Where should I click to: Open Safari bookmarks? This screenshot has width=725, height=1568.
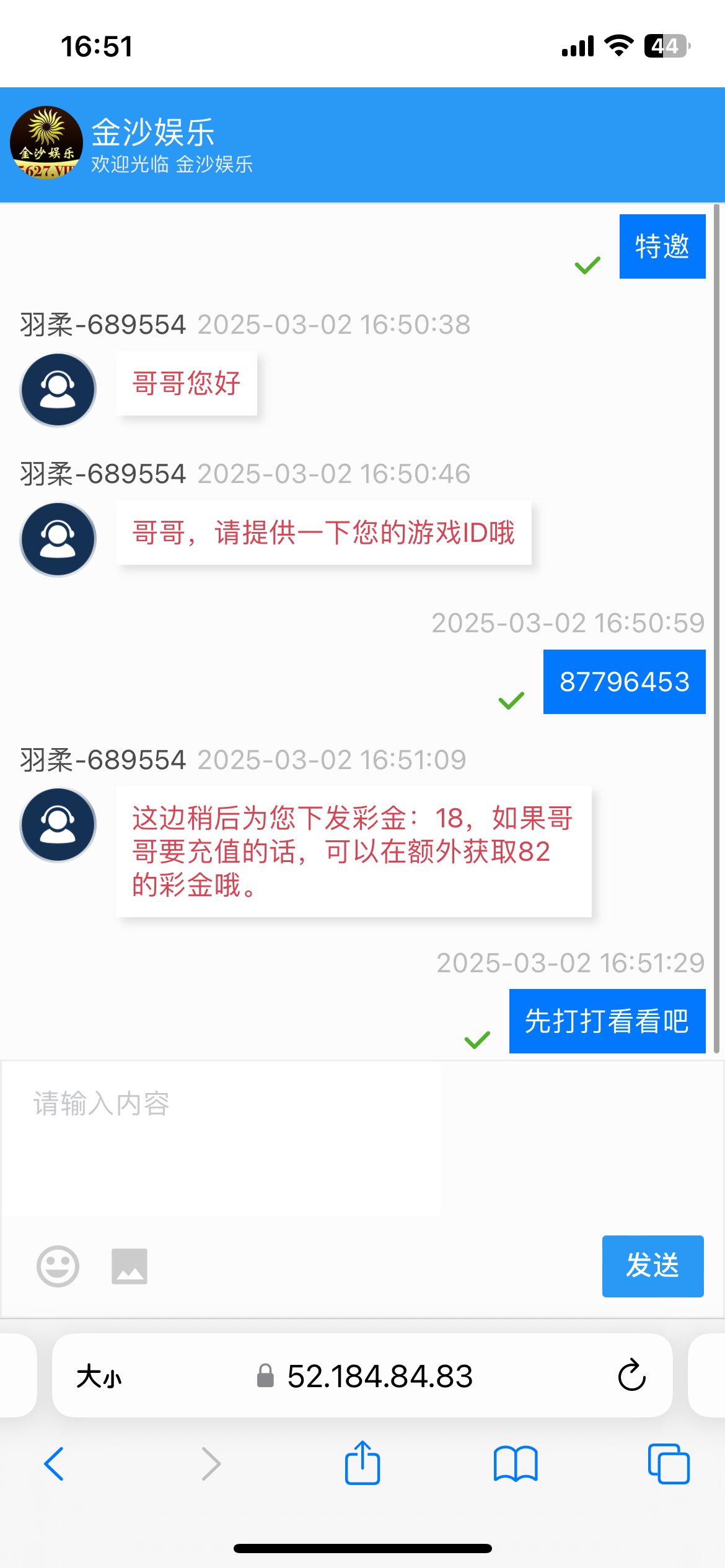(x=516, y=1464)
